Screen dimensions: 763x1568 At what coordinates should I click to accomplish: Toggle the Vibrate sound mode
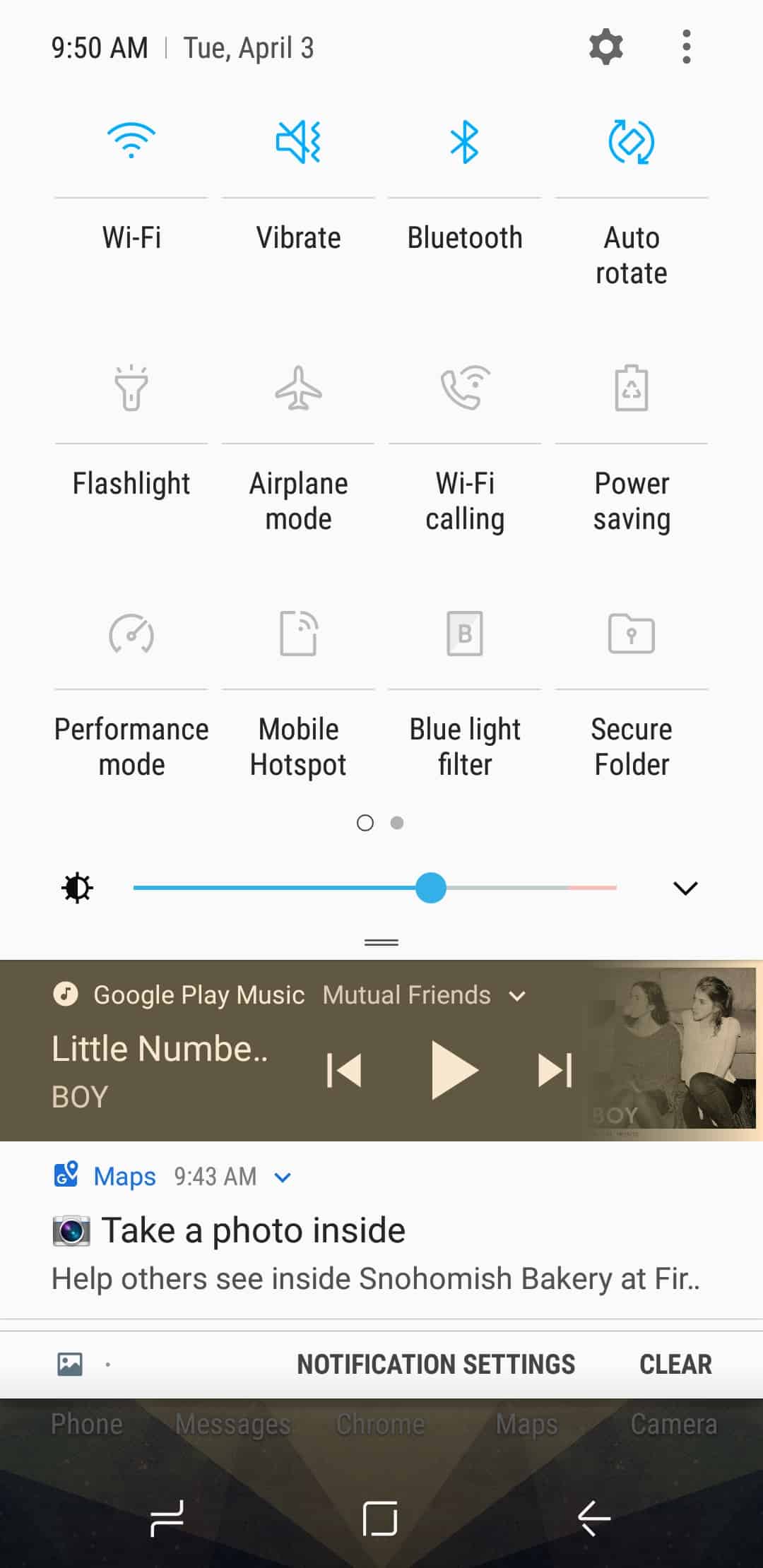pos(298,141)
